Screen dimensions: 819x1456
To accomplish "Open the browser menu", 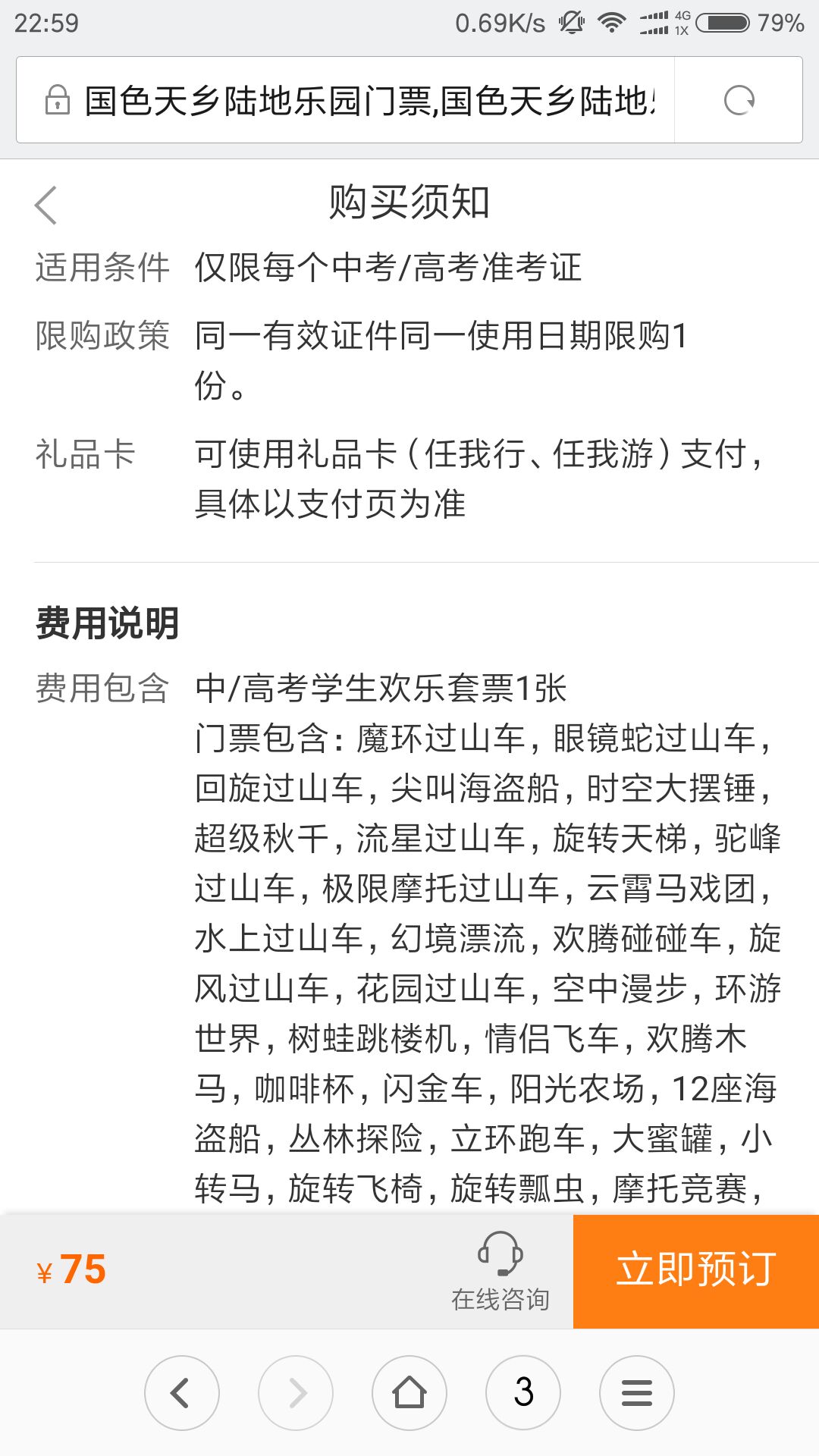I will [x=637, y=1393].
